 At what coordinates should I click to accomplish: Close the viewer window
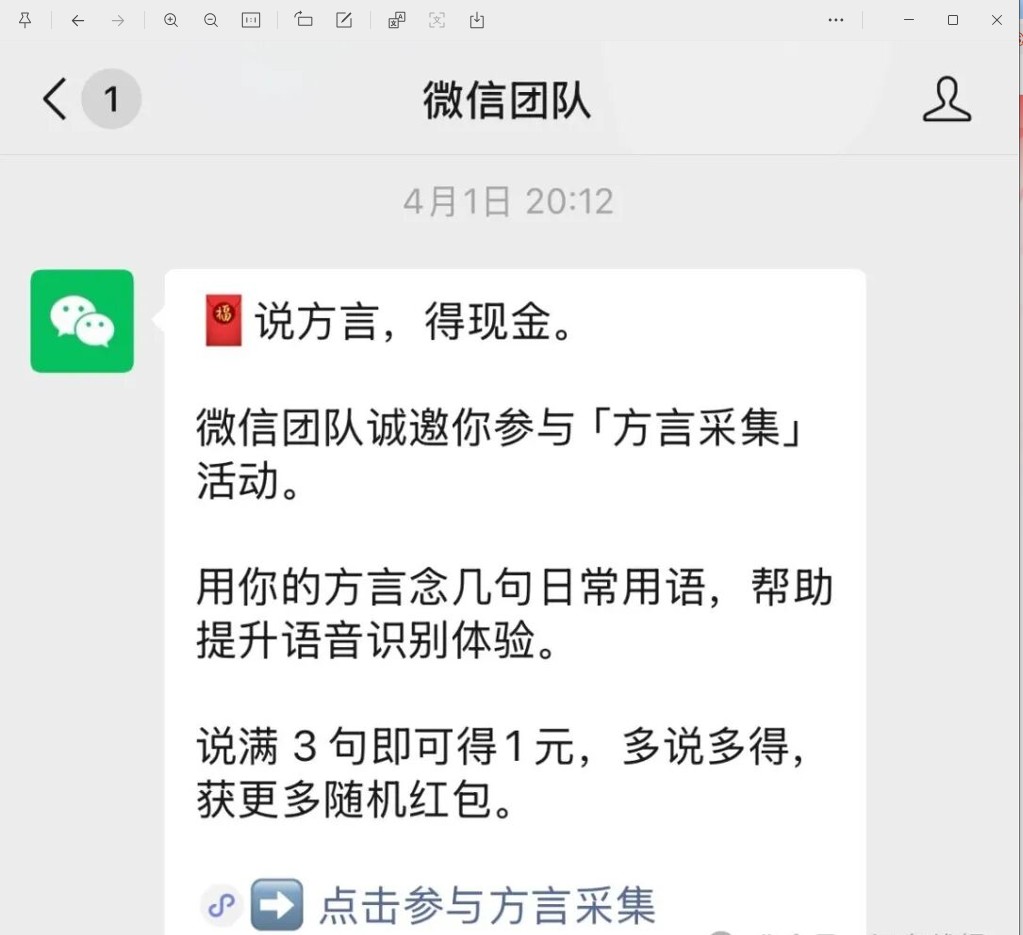coord(997,20)
